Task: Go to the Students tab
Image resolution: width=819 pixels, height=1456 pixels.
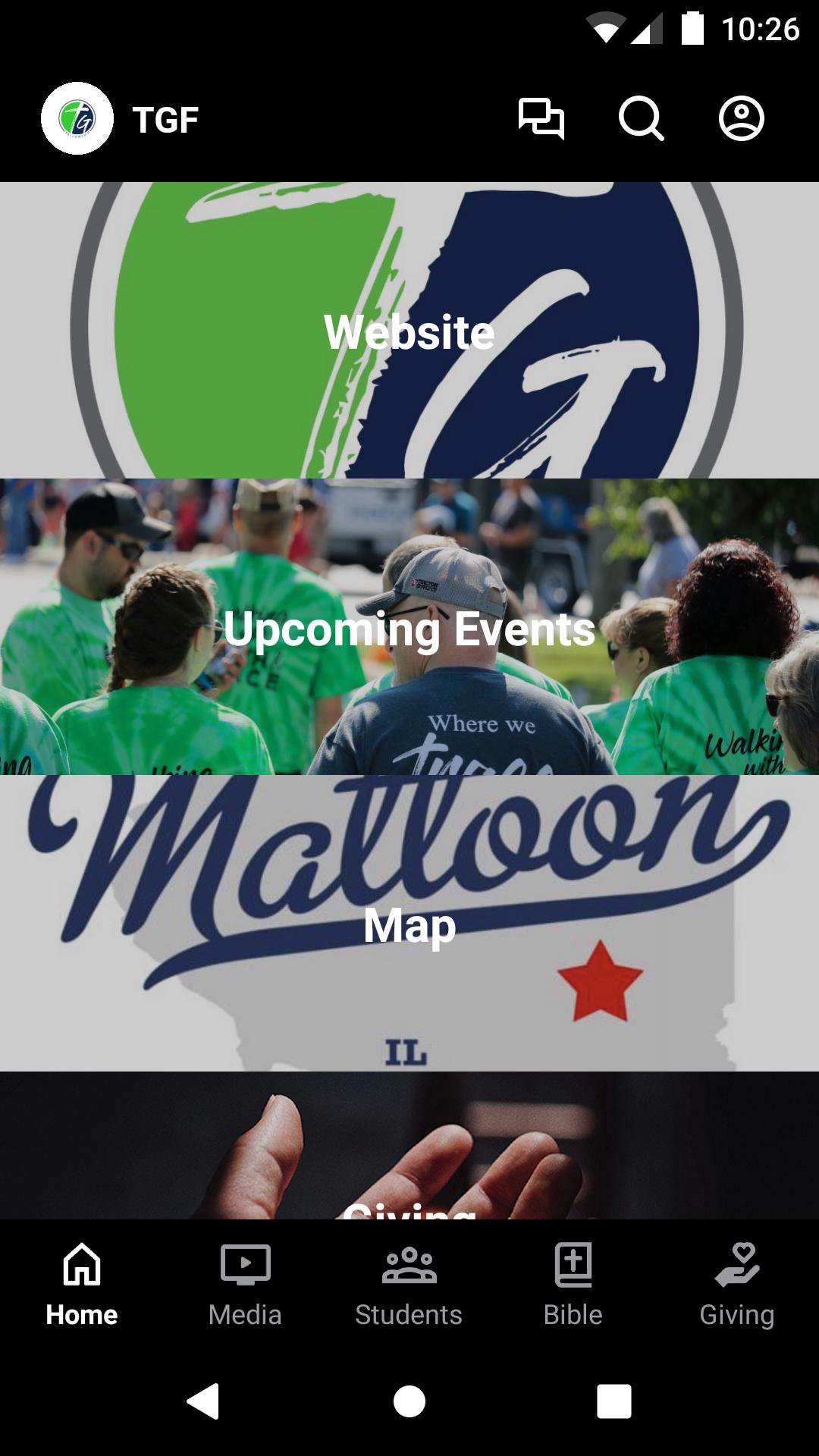Action: [409, 1283]
